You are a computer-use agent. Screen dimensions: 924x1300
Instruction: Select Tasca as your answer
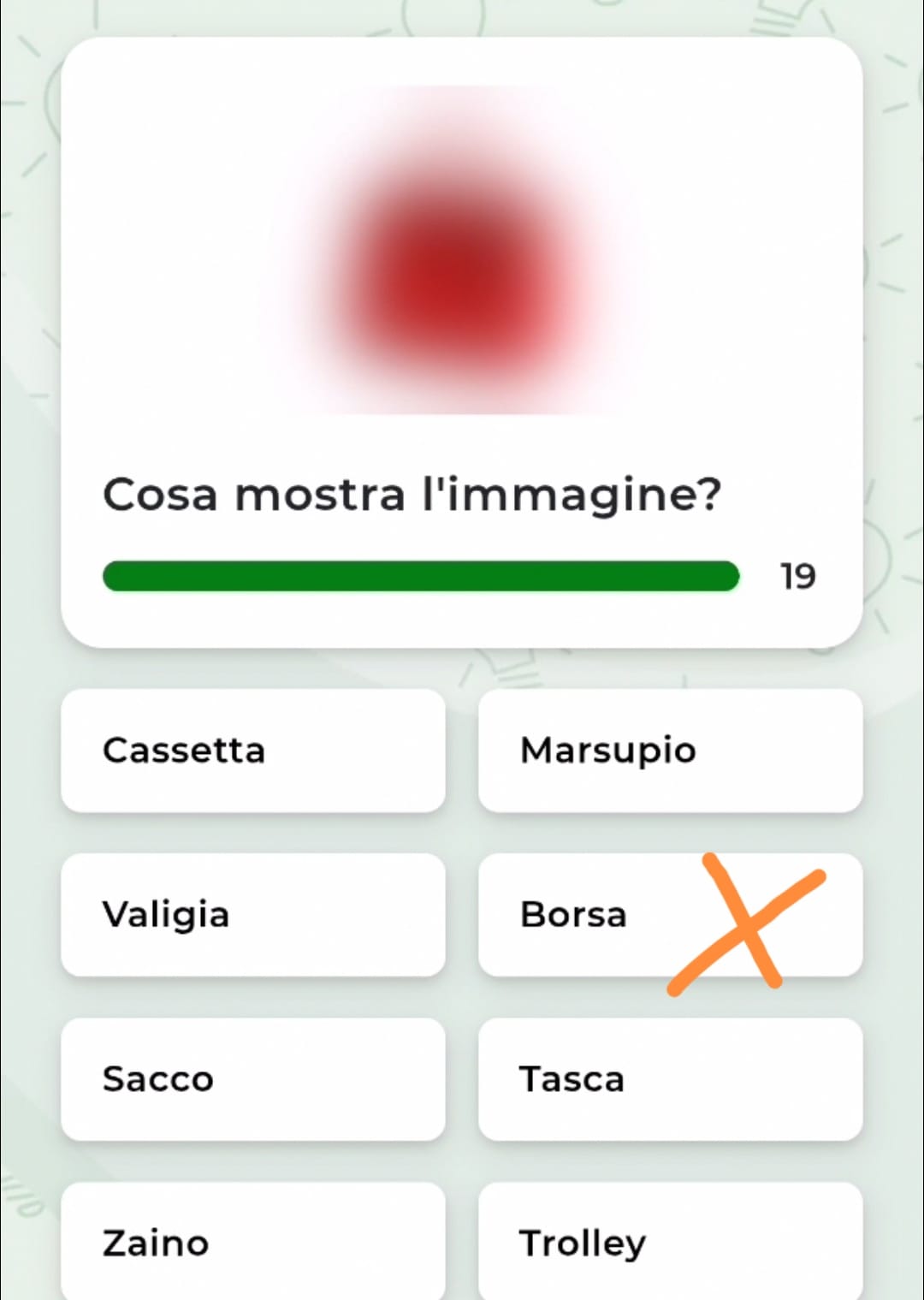click(670, 1079)
